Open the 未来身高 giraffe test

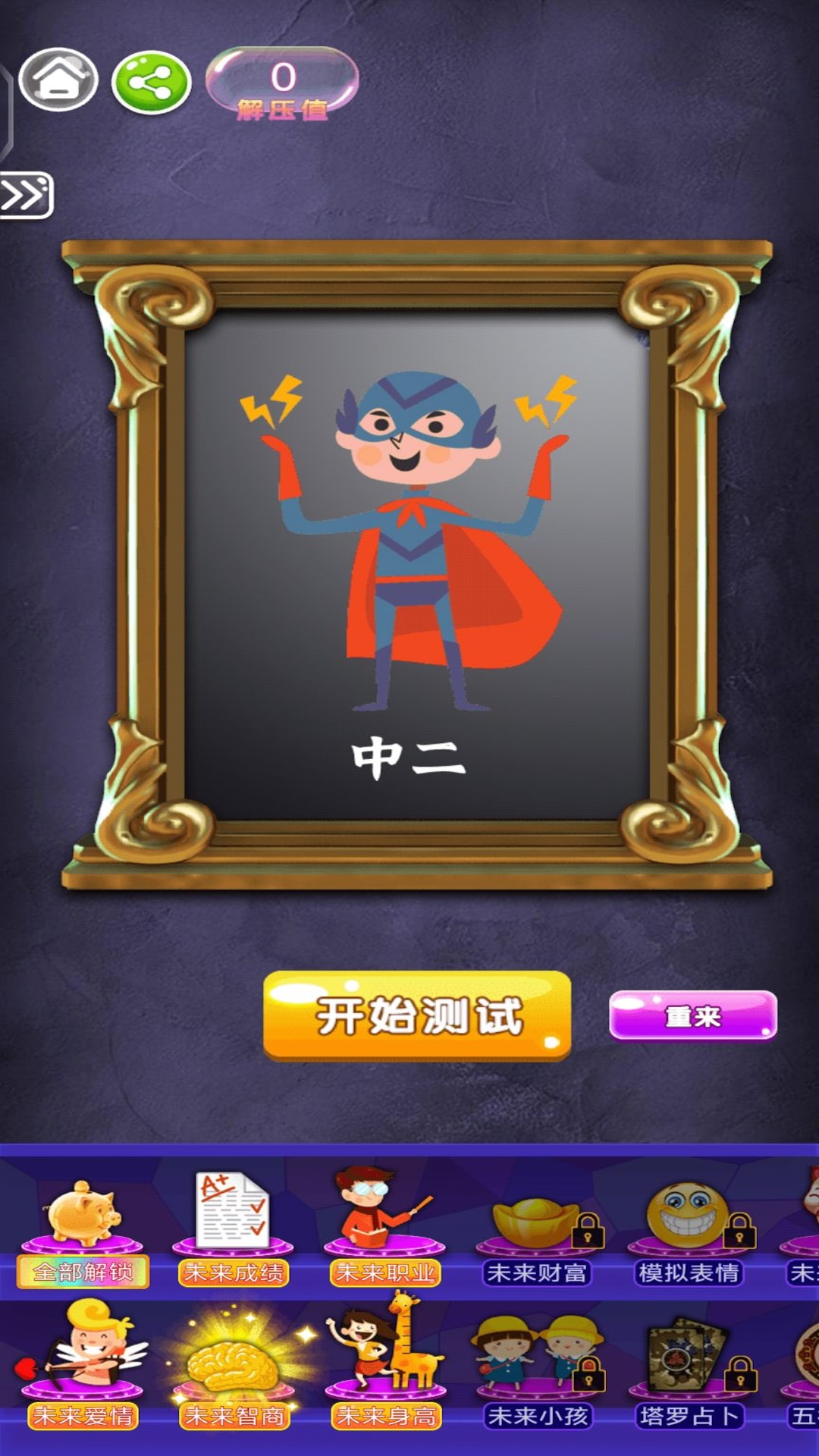(x=386, y=1365)
